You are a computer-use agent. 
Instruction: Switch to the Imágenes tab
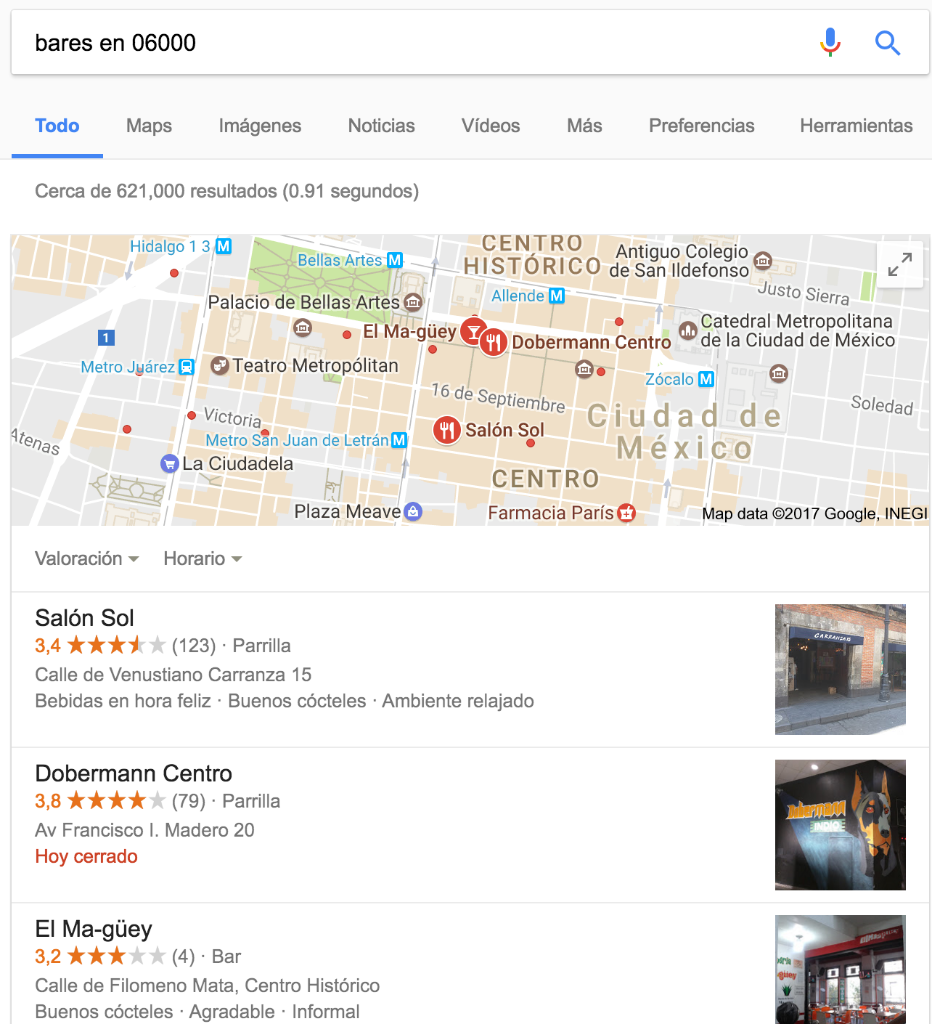click(260, 126)
